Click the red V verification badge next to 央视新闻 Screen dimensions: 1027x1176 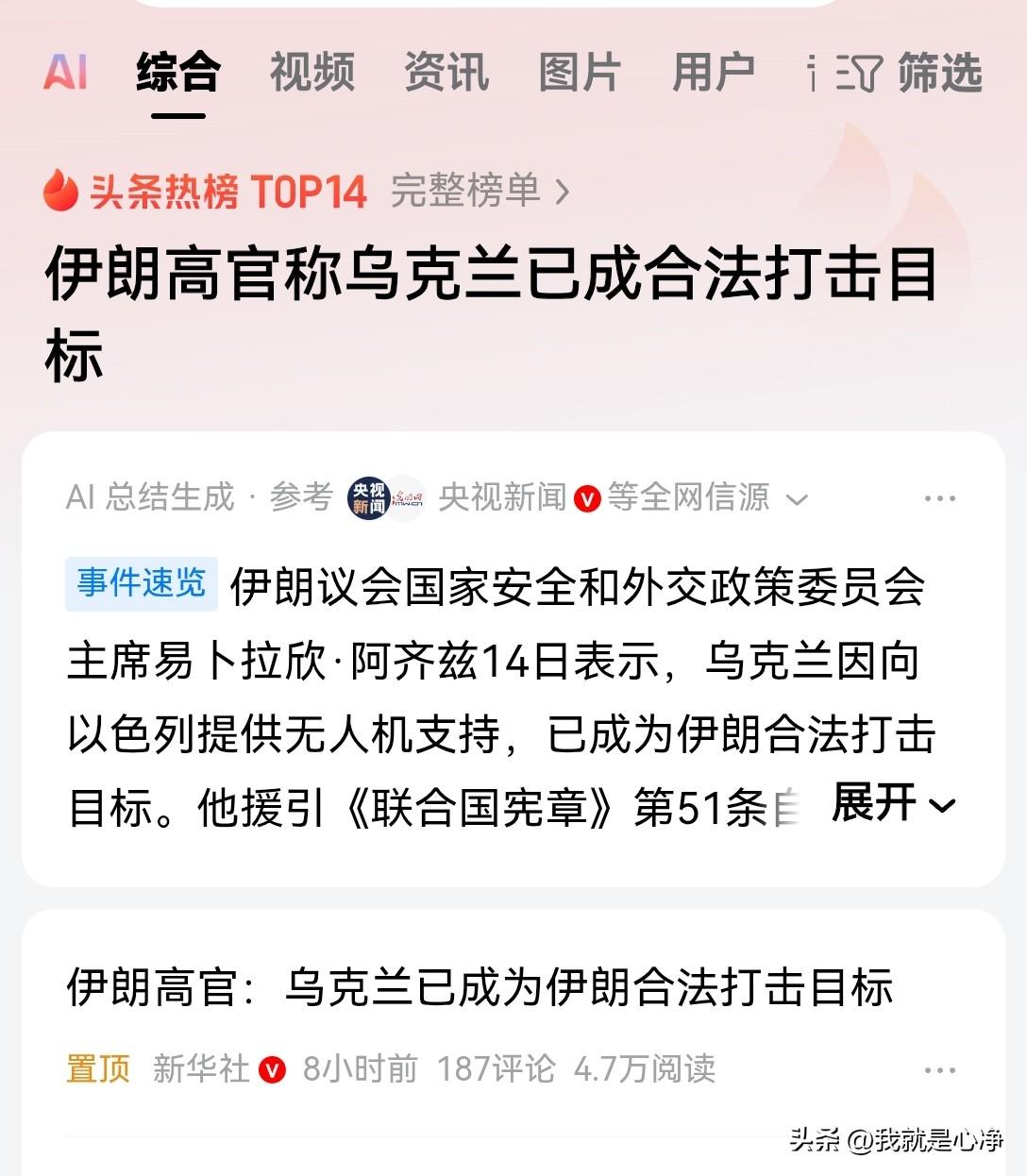585,498
